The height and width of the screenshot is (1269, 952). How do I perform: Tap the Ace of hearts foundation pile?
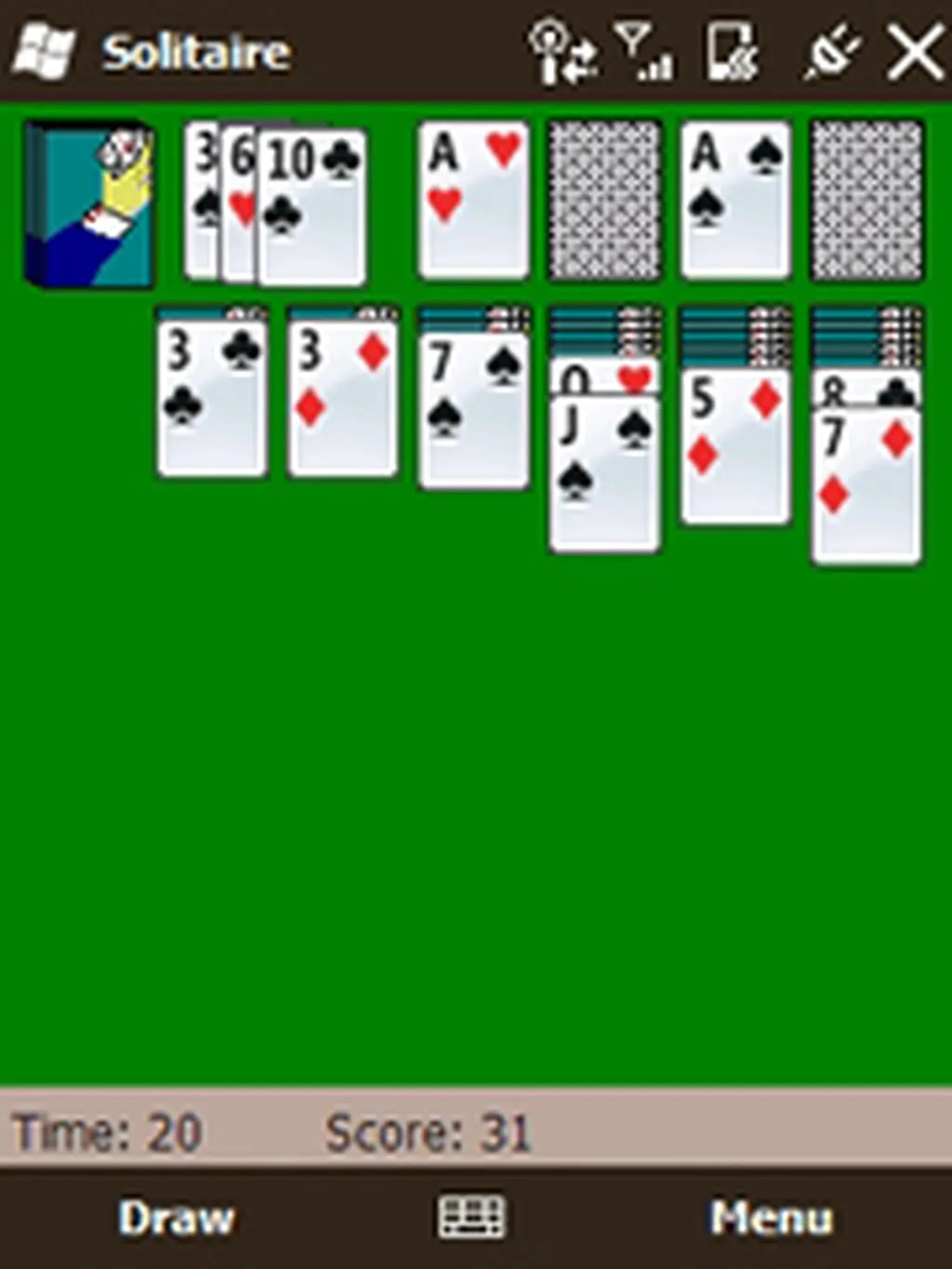click(474, 200)
